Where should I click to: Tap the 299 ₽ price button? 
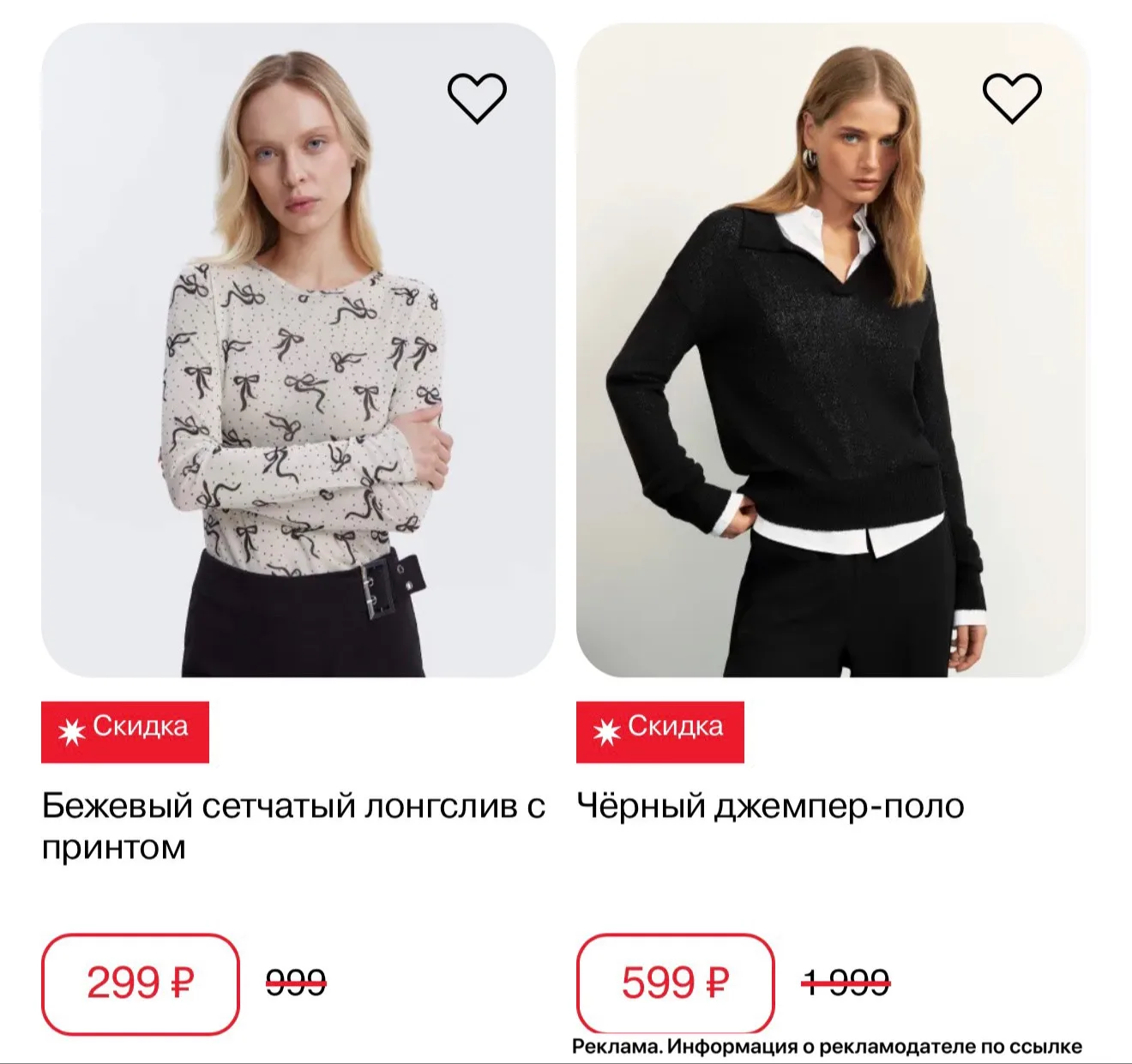(x=140, y=983)
